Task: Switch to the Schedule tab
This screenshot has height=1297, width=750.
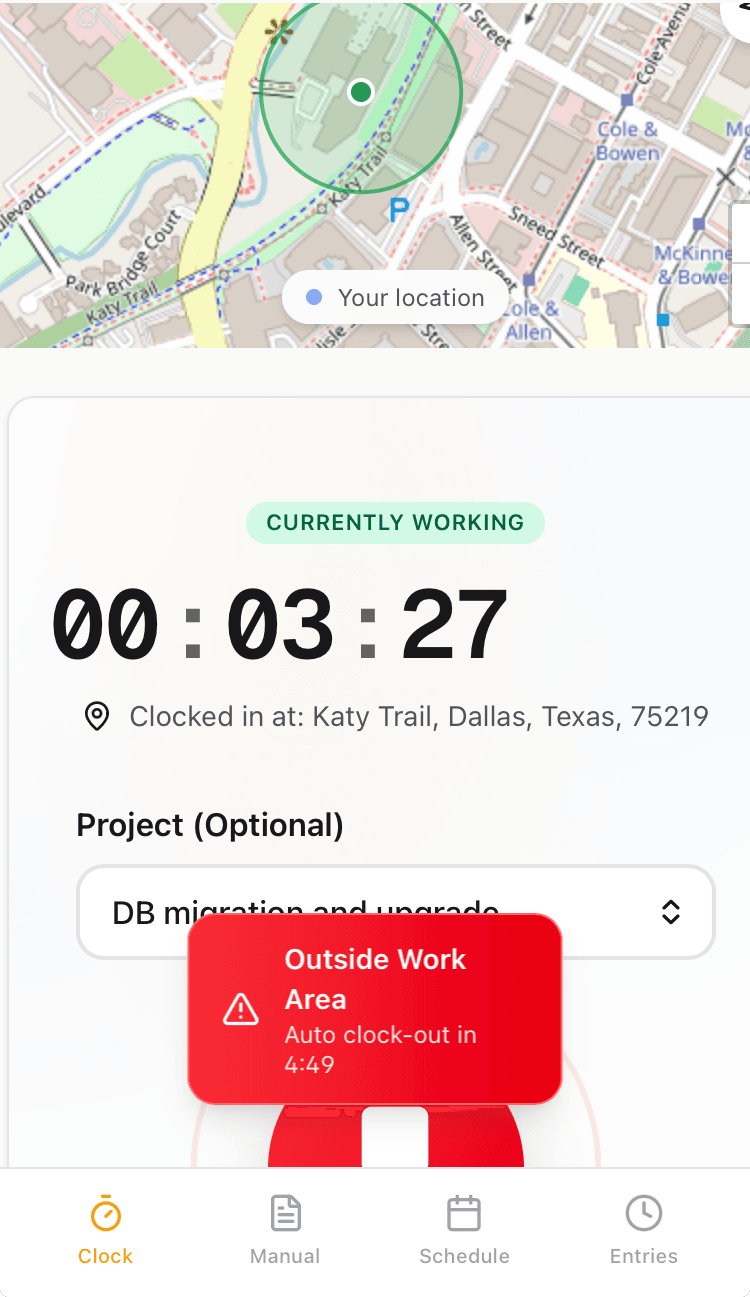Action: 464,1230
